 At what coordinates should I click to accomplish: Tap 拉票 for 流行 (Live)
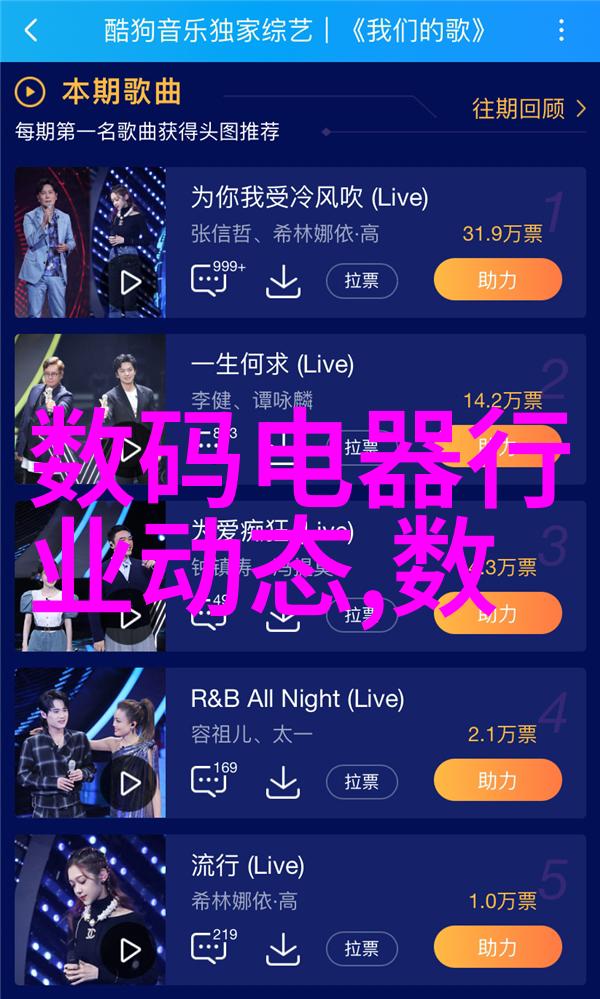tap(361, 947)
